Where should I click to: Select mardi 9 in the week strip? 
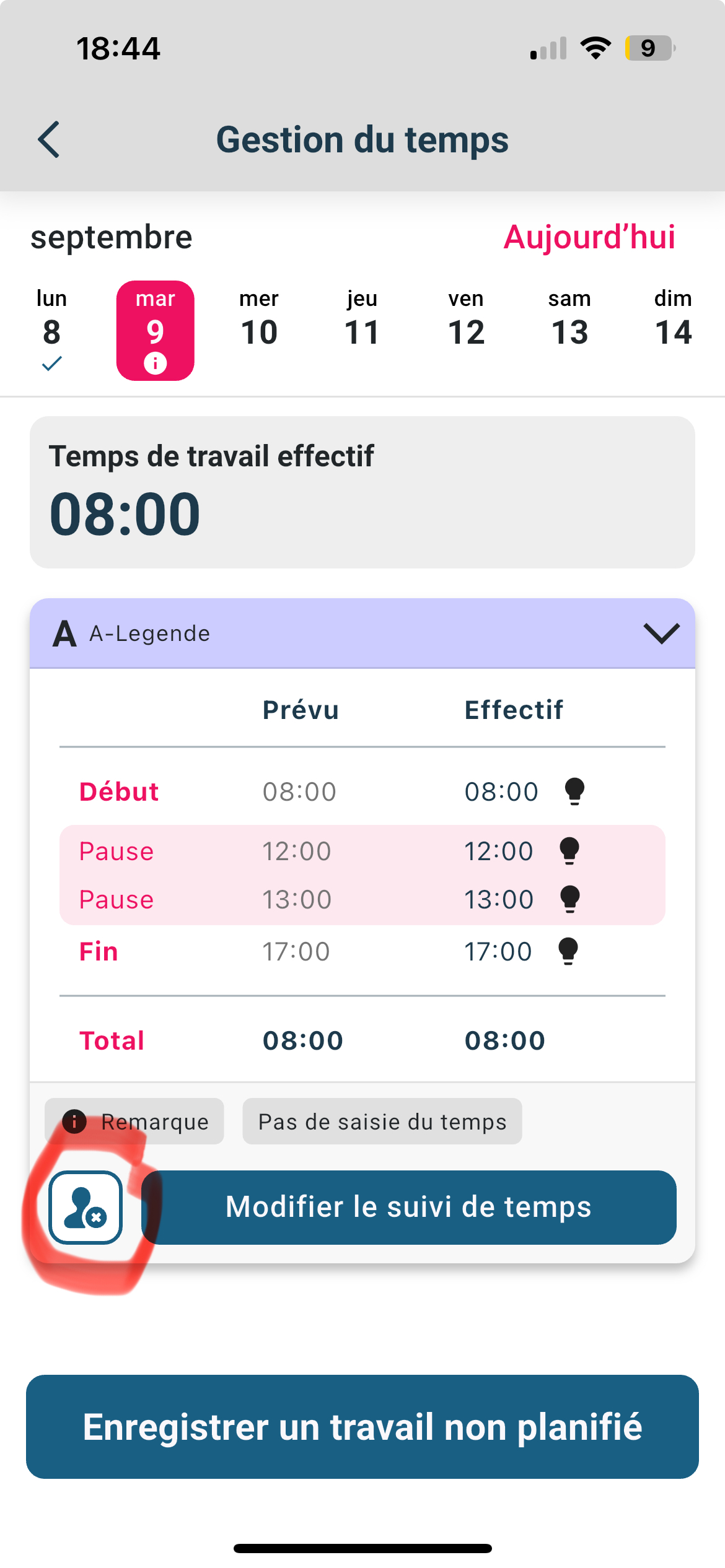point(156,330)
